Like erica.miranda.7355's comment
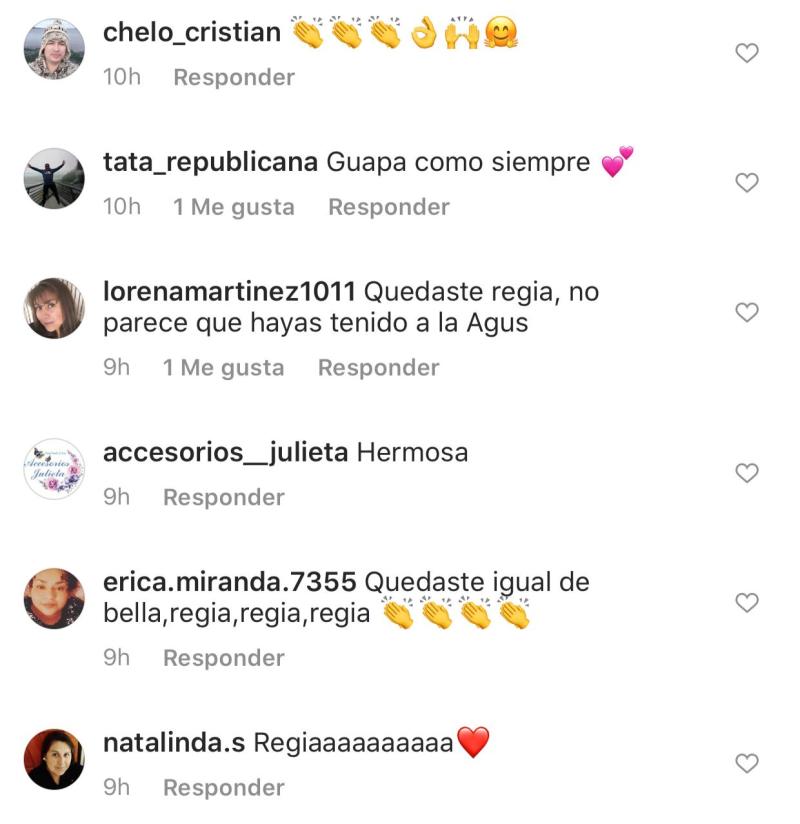 pos(747,603)
